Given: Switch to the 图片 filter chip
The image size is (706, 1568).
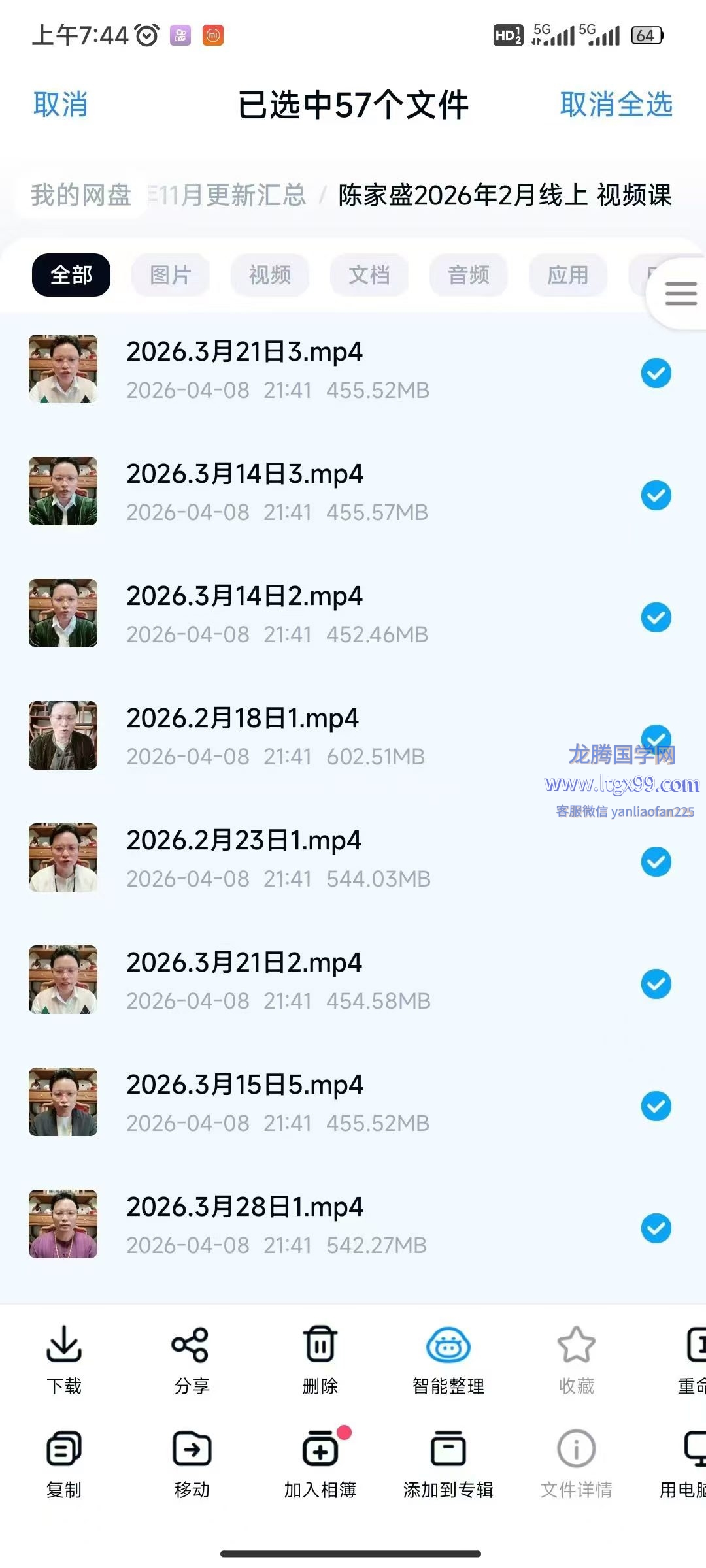Looking at the screenshot, I should [x=170, y=275].
